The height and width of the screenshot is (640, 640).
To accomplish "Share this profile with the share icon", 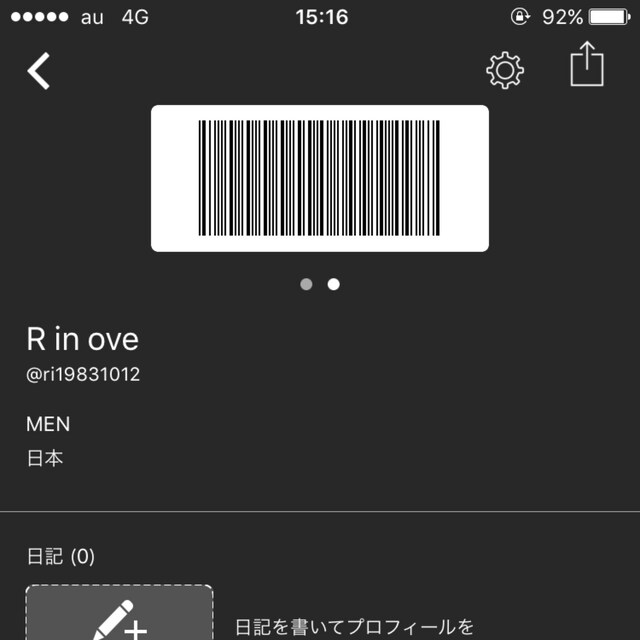I will point(587,65).
